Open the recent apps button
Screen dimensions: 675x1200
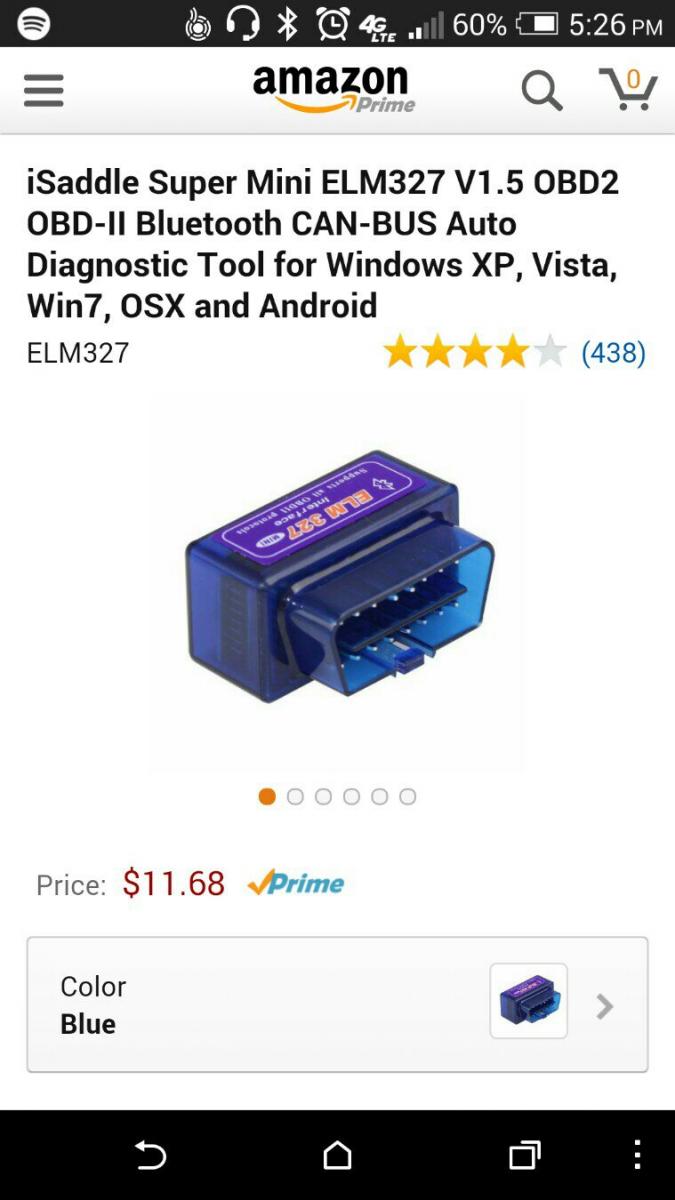tap(524, 1155)
